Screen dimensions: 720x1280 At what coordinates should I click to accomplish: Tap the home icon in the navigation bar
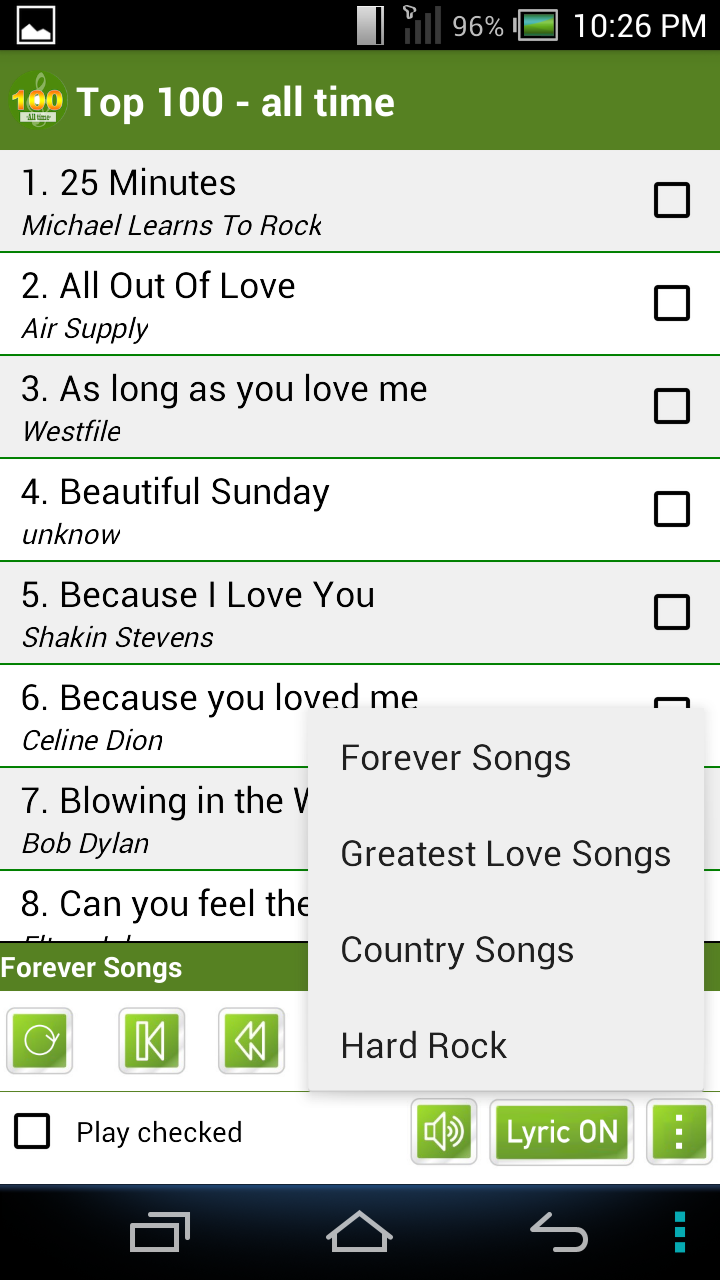click(x=360, y=1232)
